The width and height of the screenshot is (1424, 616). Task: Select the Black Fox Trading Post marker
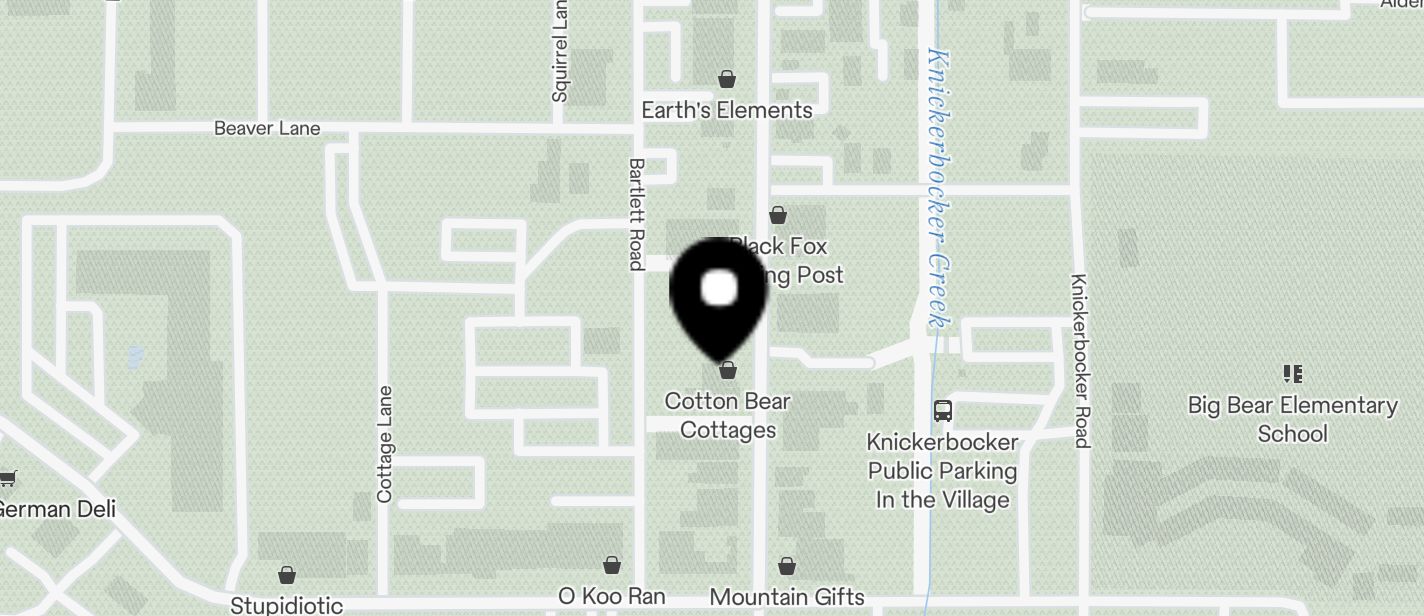(x=778, y=215)
